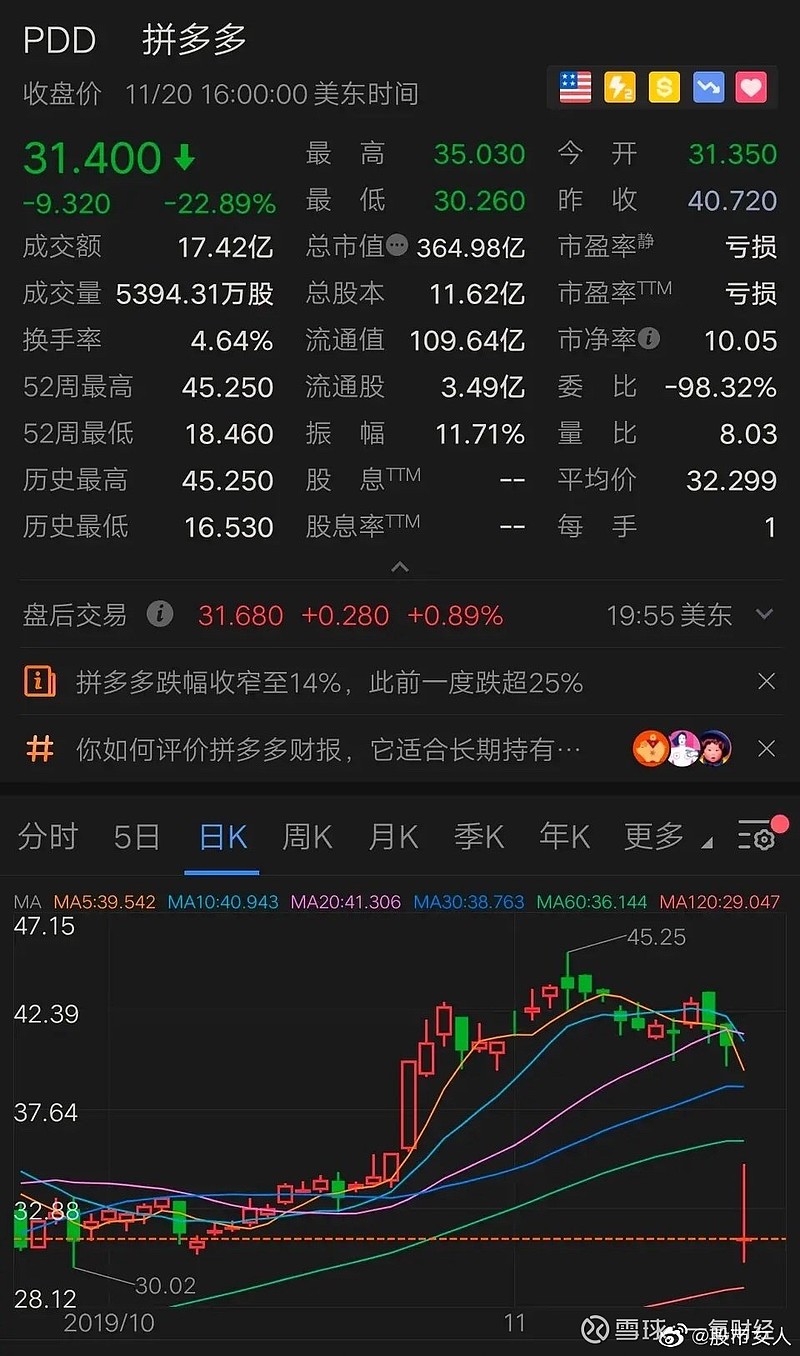Select the 日K chart tab
Viewport: 800px width, 1356px height.
click(223, 836)
